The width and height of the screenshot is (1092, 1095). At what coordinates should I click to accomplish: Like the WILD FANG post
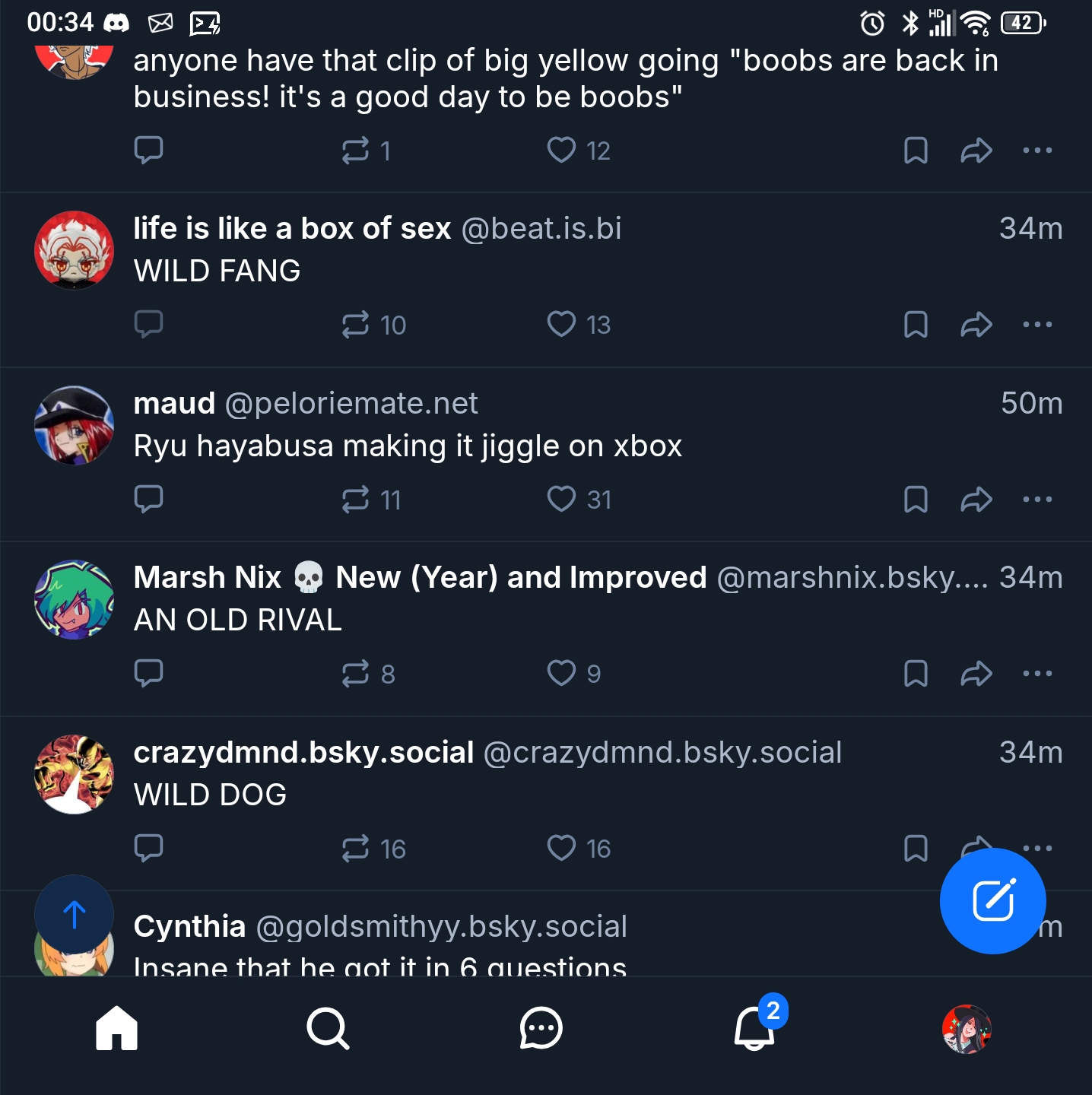point(561,325)
